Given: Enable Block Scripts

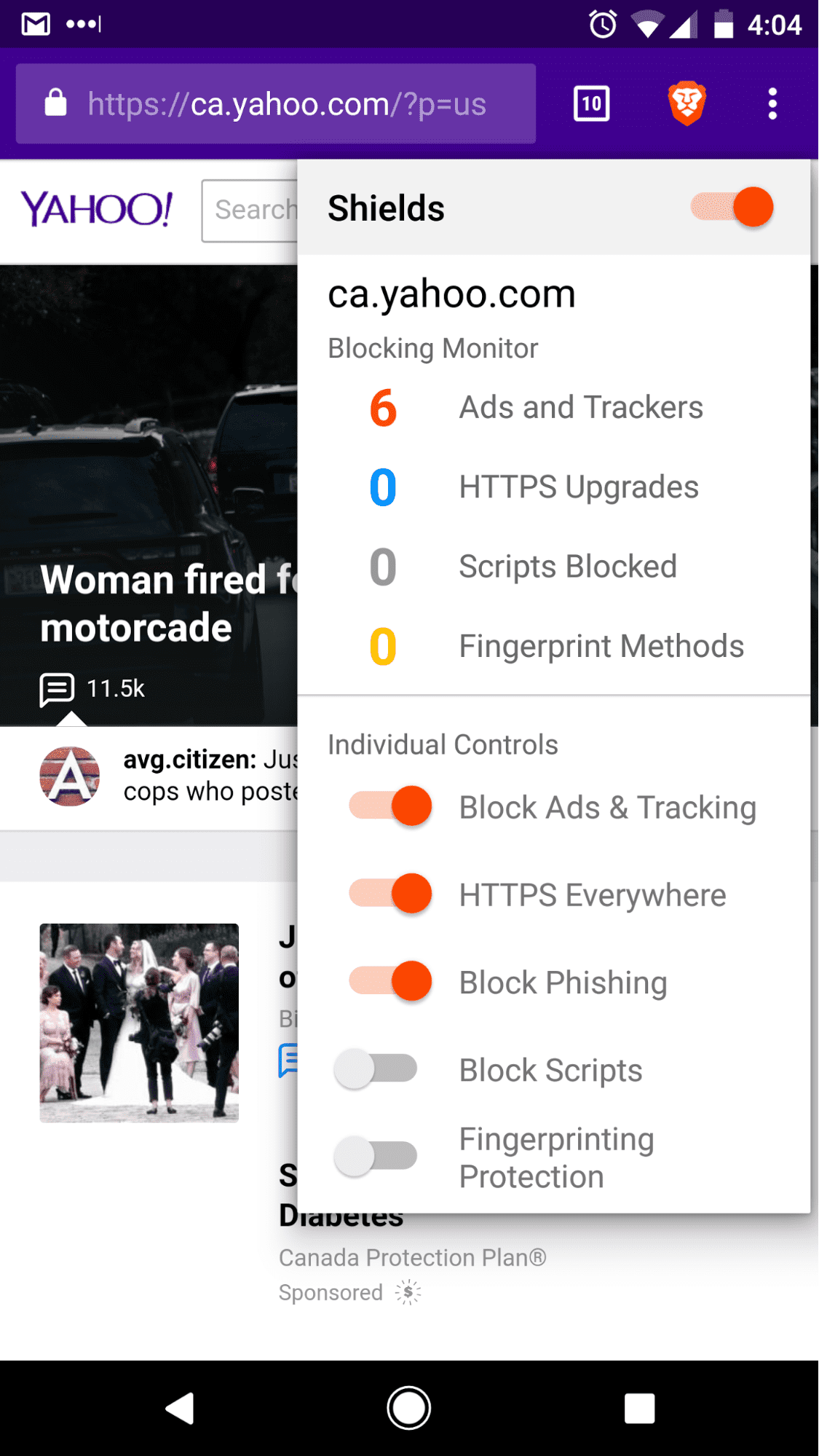Looking at the screenshot, I should pos(376,1069).
